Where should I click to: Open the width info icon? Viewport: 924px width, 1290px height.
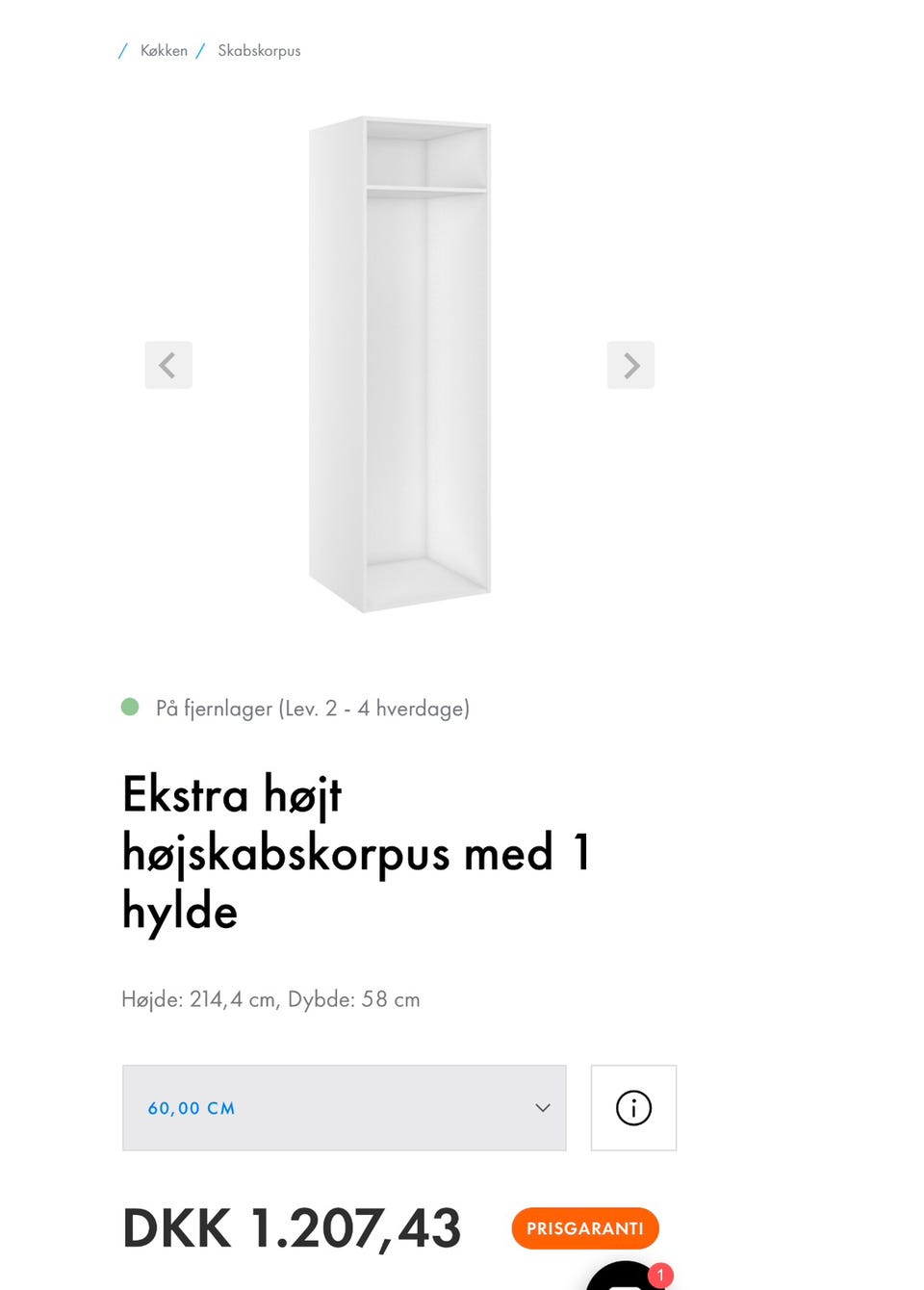633,1108
